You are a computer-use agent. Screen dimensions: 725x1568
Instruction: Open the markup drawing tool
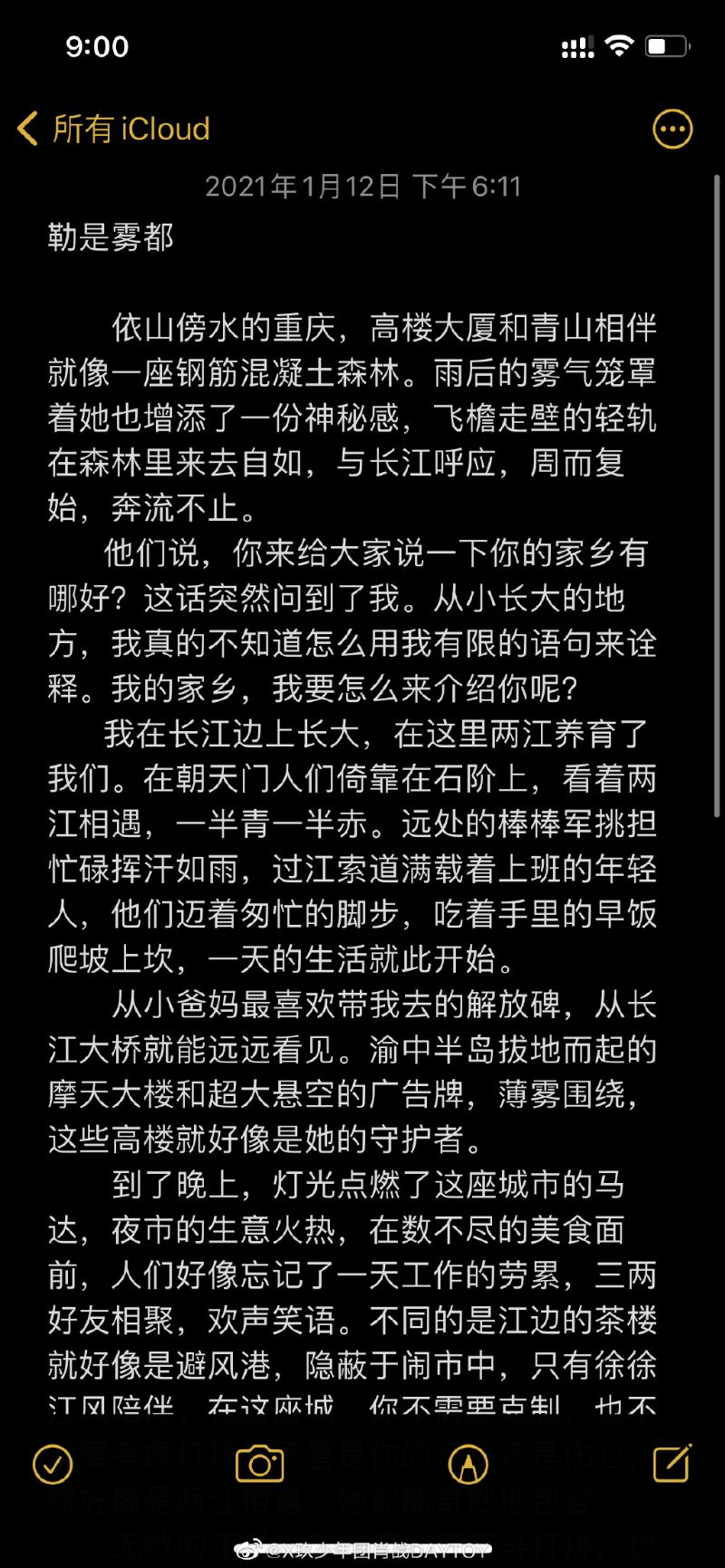(x=468, y=1465)
